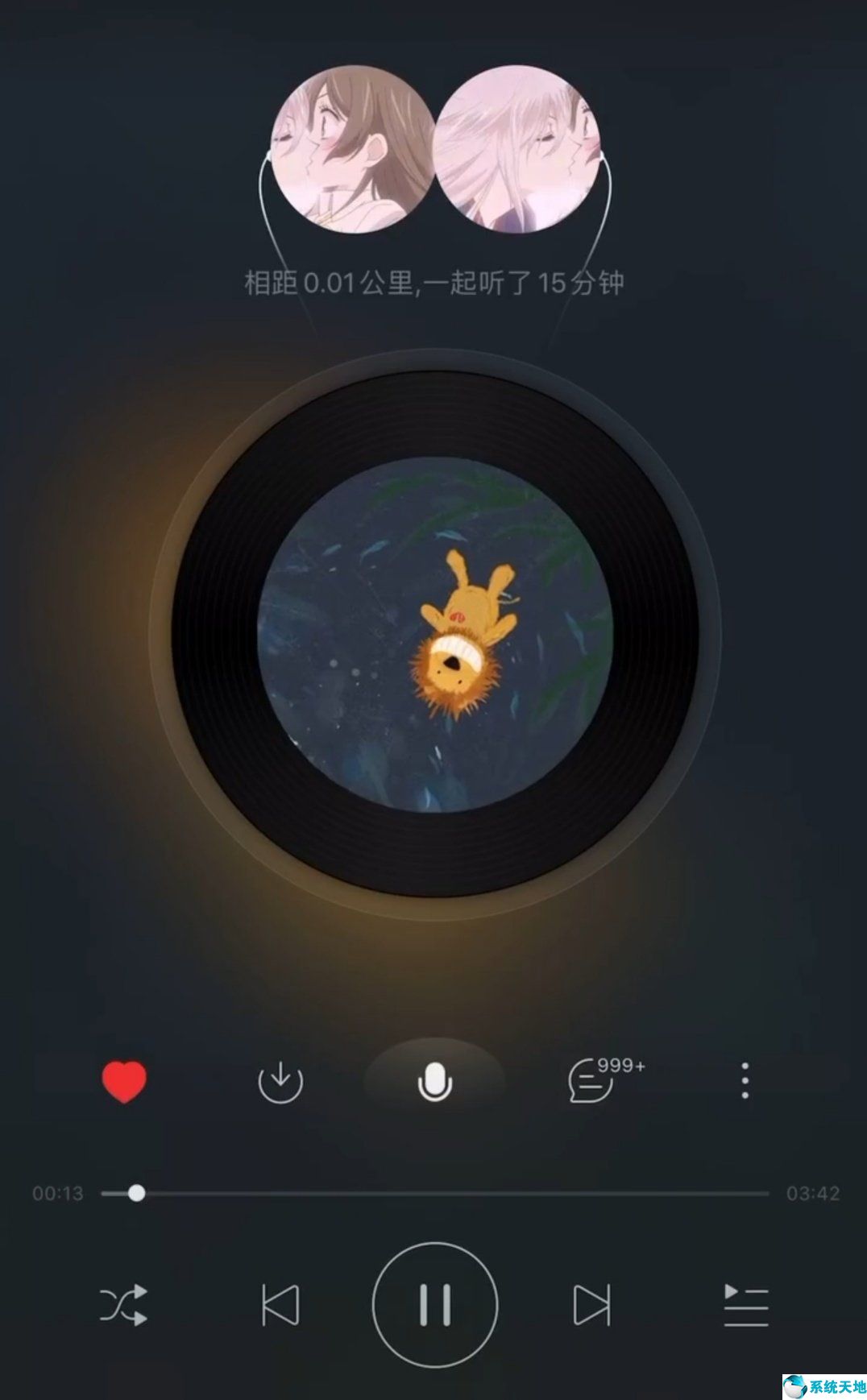Skip to the previous track
Screen dimensions: 867x1400
tap(280, 1307)
